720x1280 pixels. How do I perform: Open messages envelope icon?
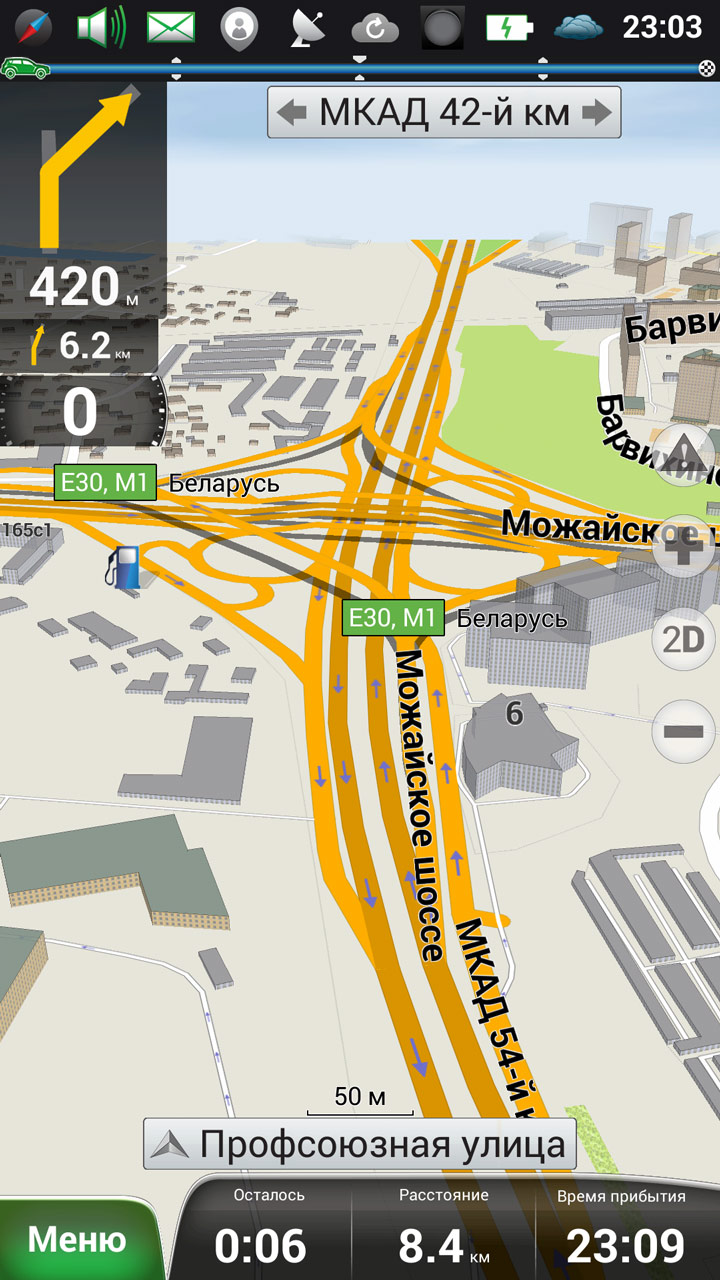tap(171, 27)
